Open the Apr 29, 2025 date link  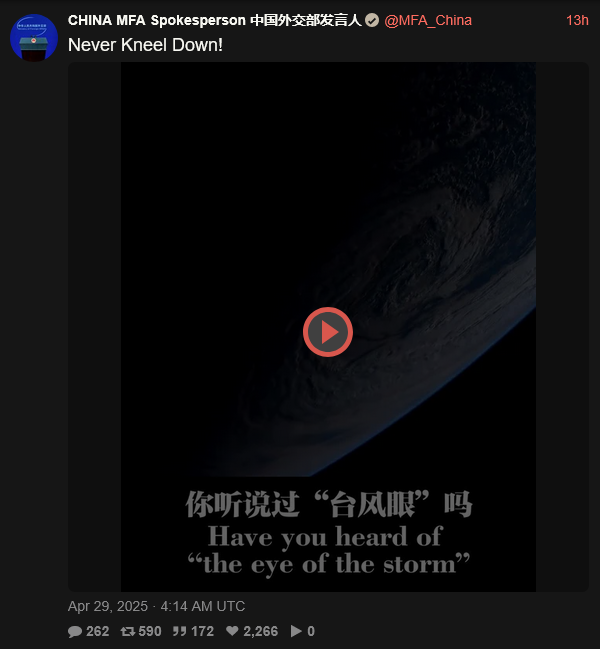pos(107,606)
